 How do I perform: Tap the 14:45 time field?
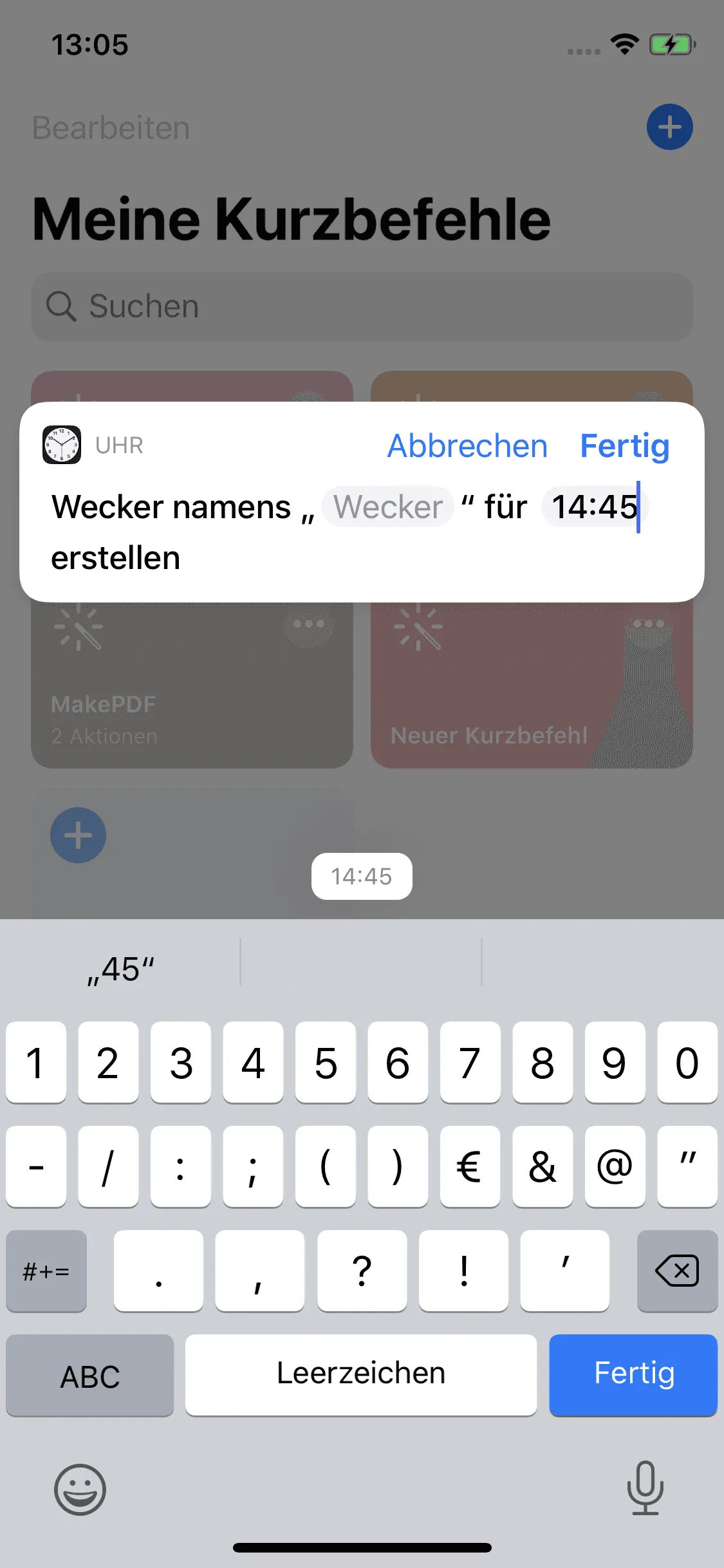point(593,507)
